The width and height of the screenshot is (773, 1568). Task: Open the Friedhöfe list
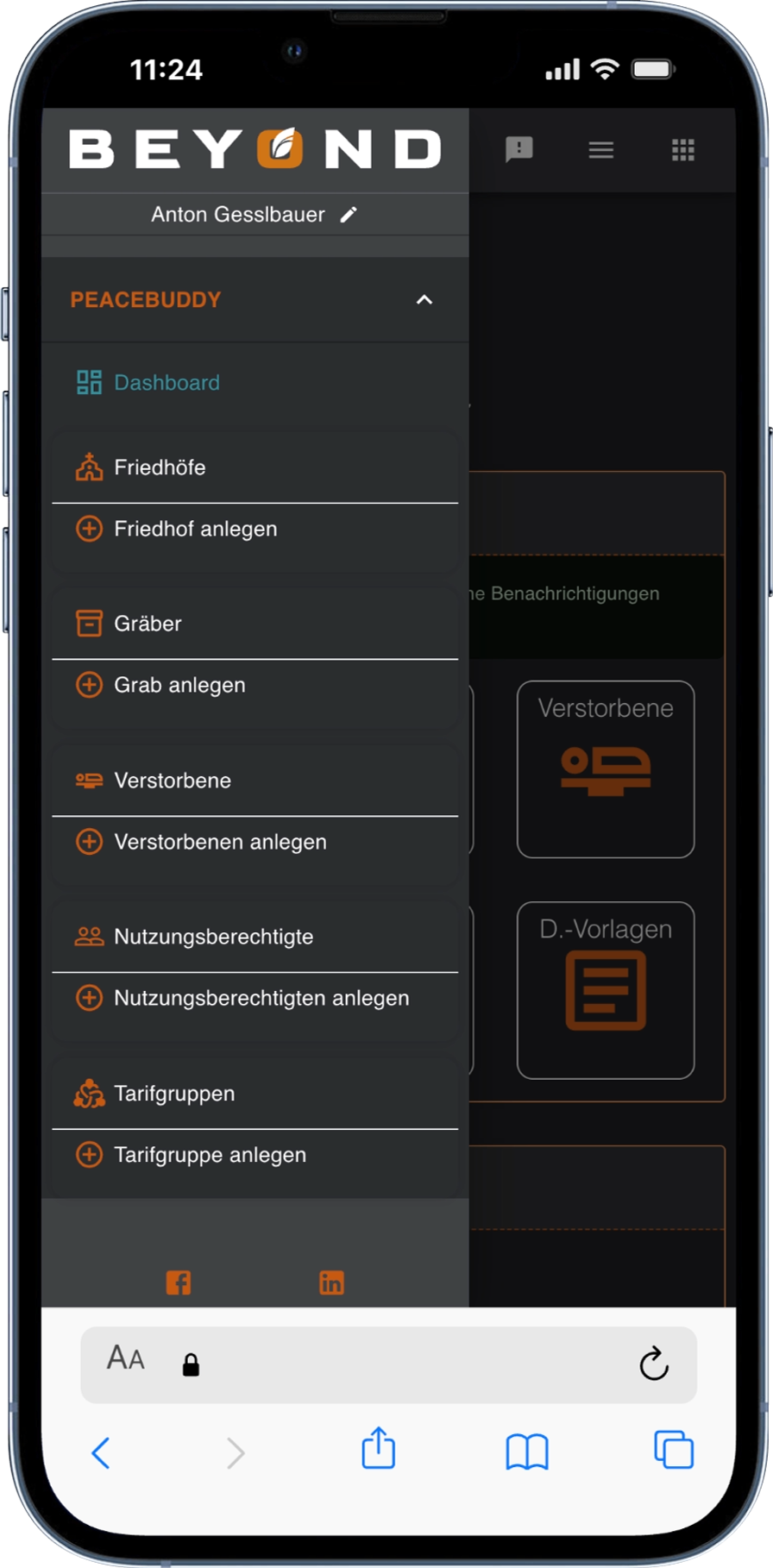[x=160, y=467]
